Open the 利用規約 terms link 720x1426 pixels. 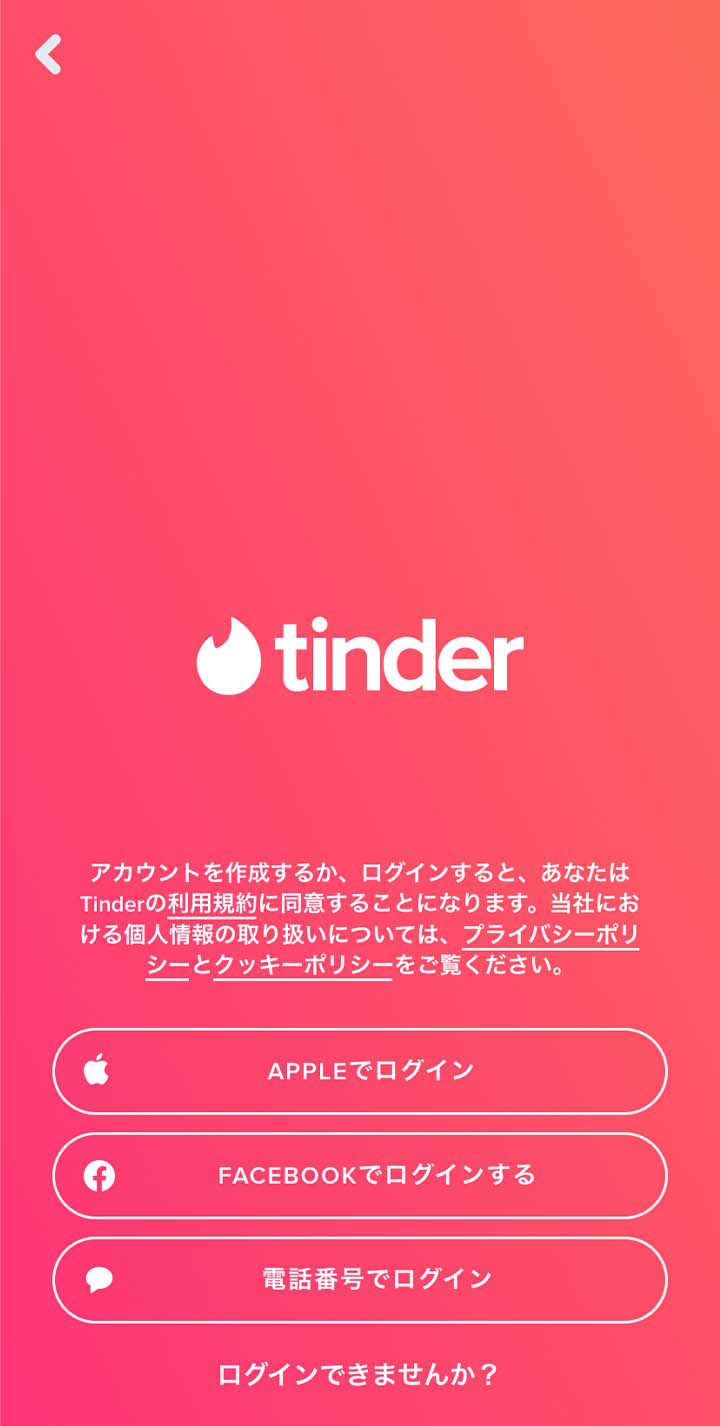click(x=212, y=904)
